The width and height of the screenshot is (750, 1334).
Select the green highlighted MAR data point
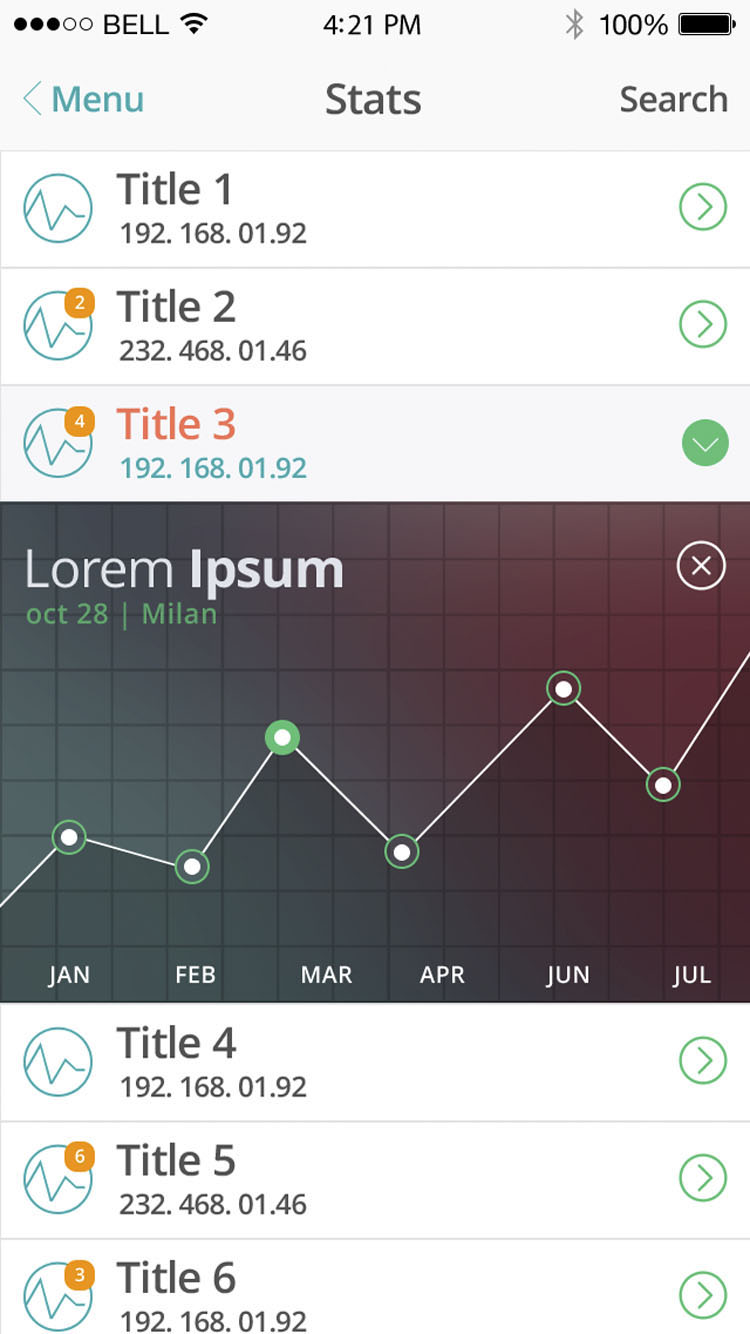click(x=281, y=737)
